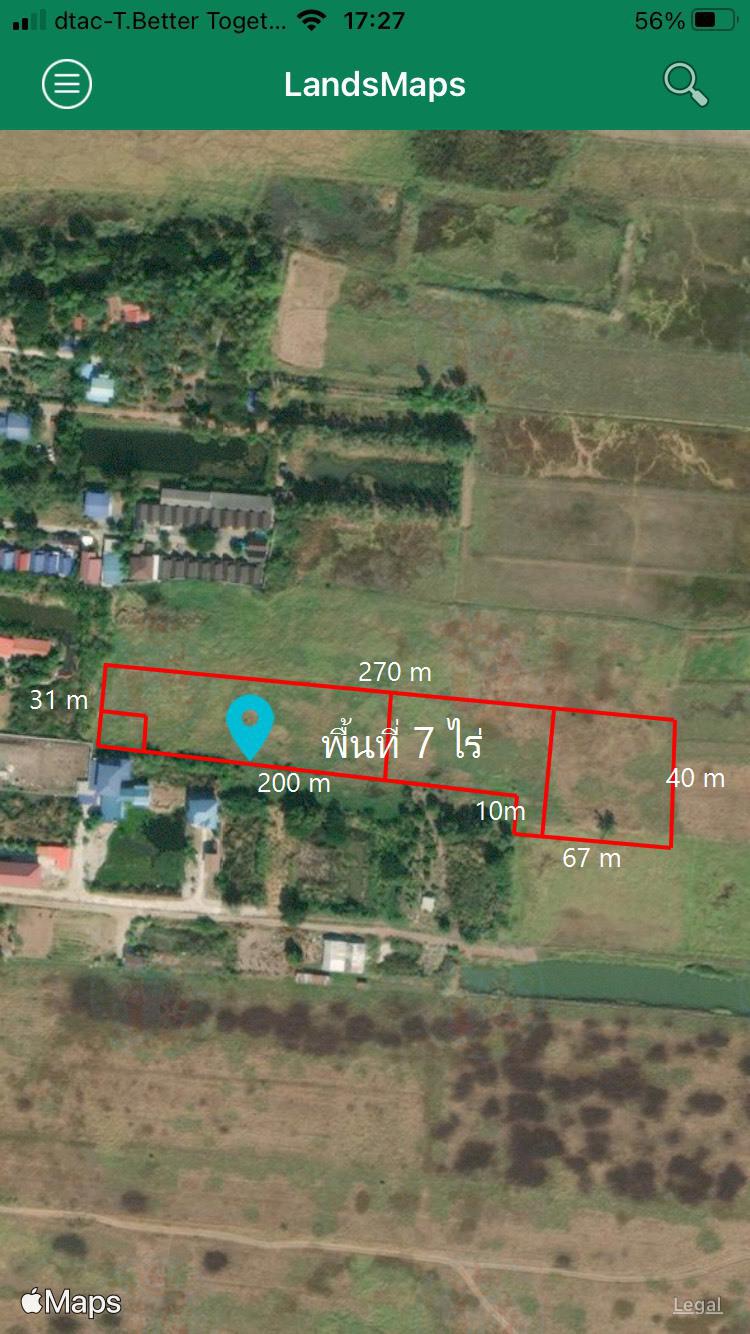
Task: Open the hamburger menu
Action: 67,84
